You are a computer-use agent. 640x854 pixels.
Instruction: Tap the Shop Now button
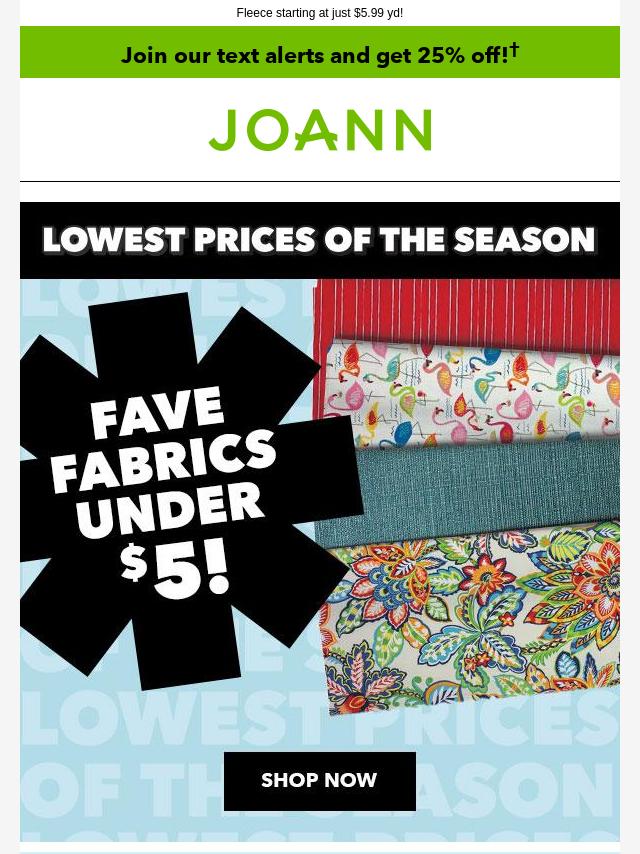tap(319, 781)
